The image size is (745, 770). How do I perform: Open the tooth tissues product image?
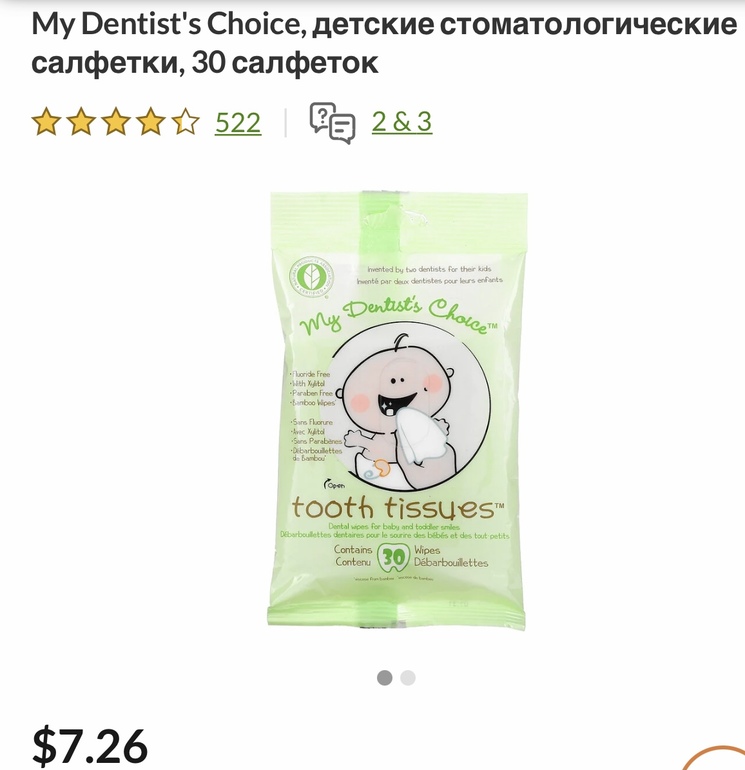[x=397, y=410]
